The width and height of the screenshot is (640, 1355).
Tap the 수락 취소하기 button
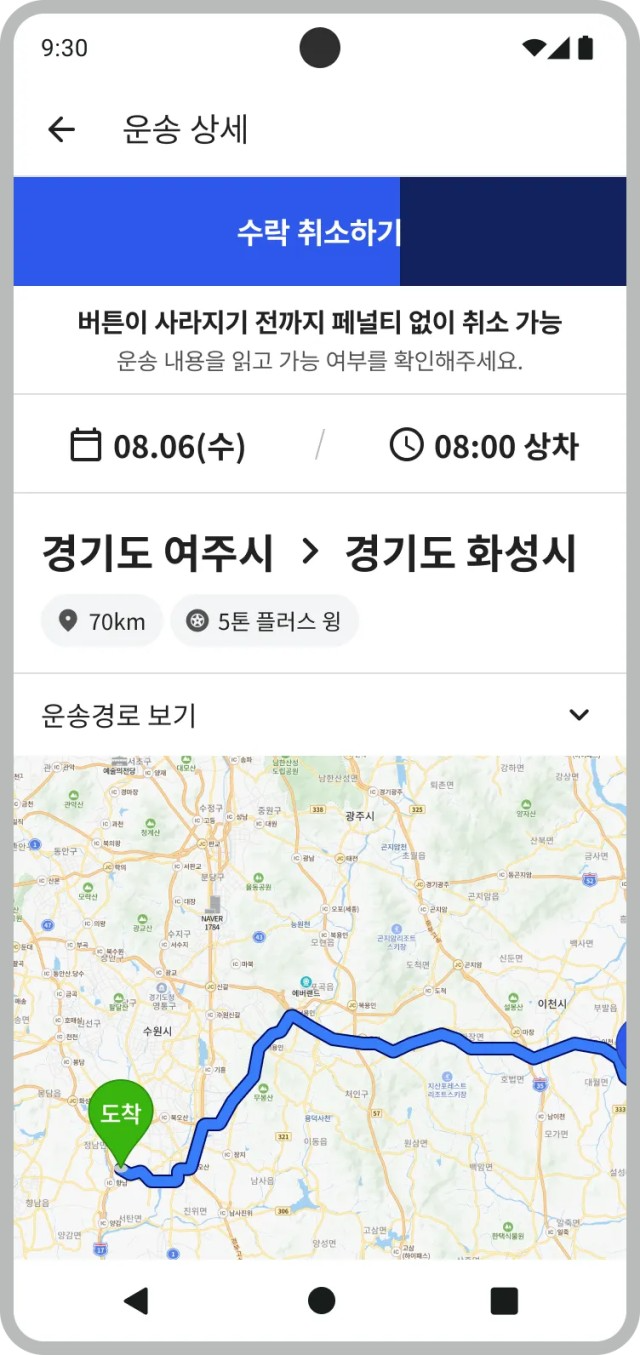pyautogui.click(x=319, y=232)
